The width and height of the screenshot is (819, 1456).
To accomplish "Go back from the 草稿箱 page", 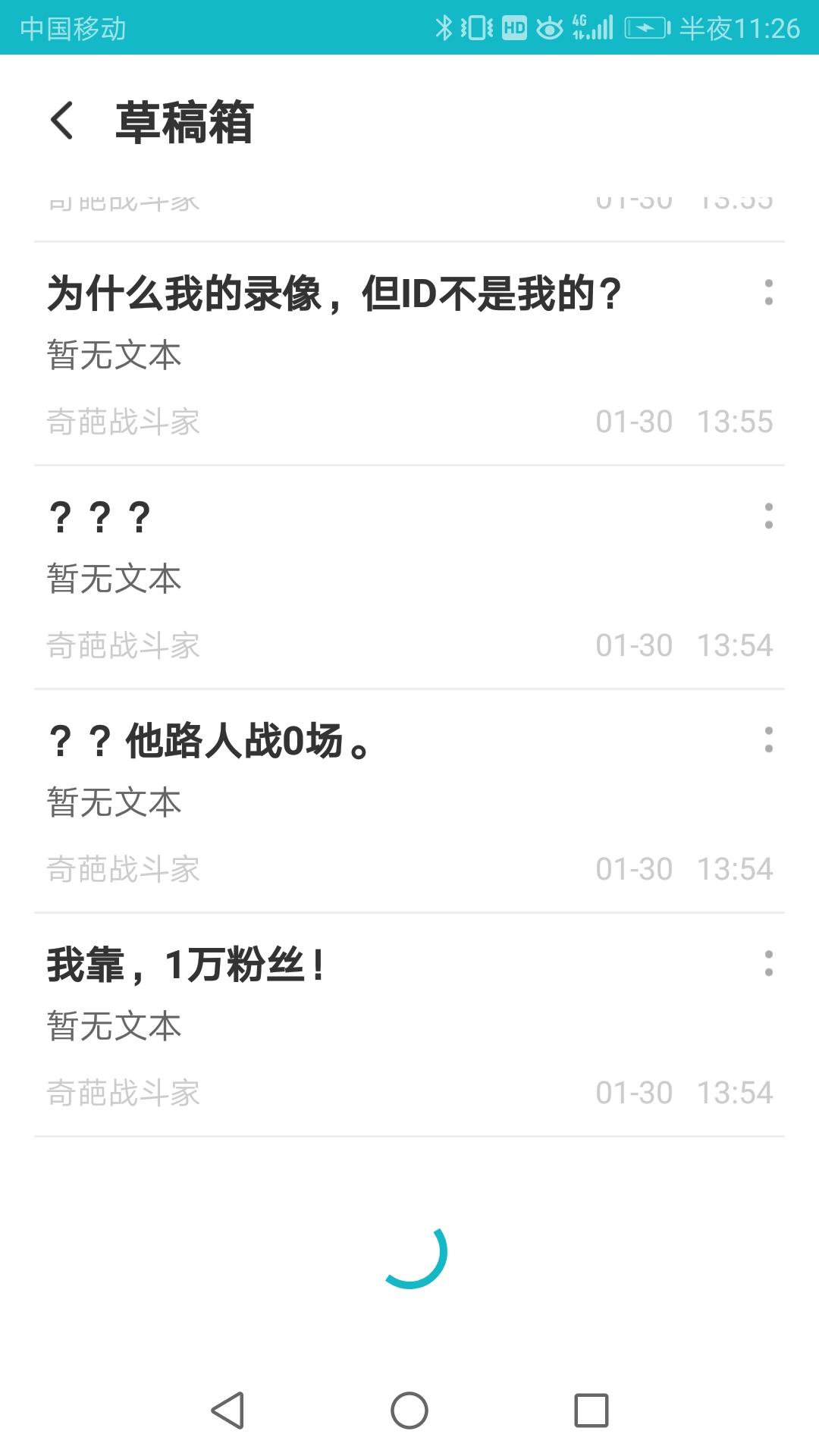I will click(62, 121).
